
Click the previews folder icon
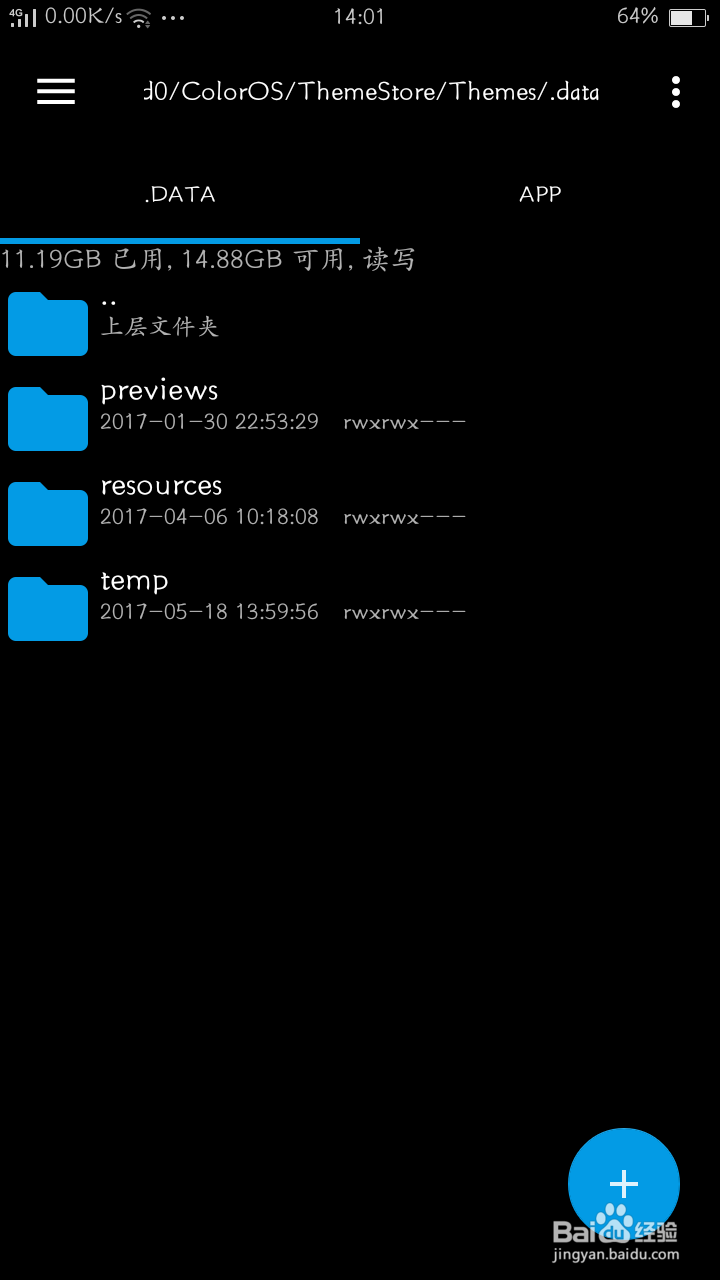pyautogui.click(x=47, y=418)
